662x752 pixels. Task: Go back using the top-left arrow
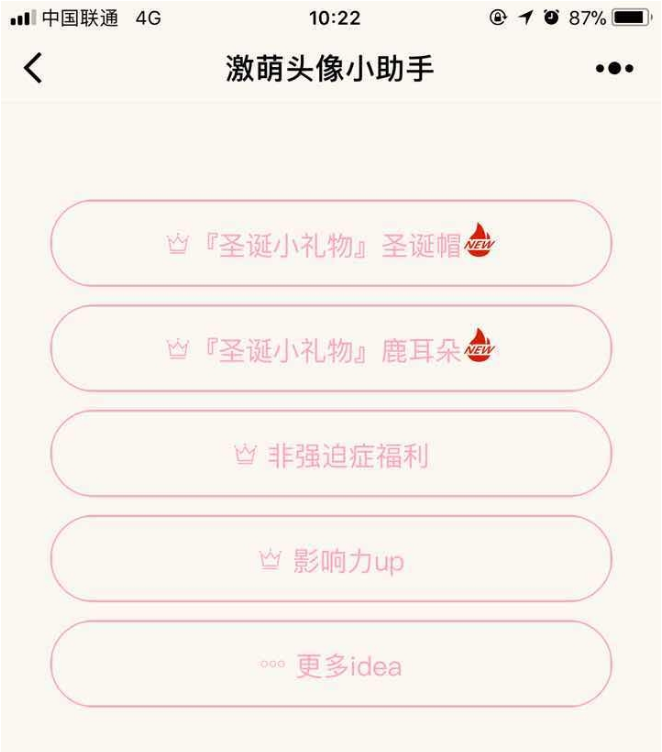point(34,68)
